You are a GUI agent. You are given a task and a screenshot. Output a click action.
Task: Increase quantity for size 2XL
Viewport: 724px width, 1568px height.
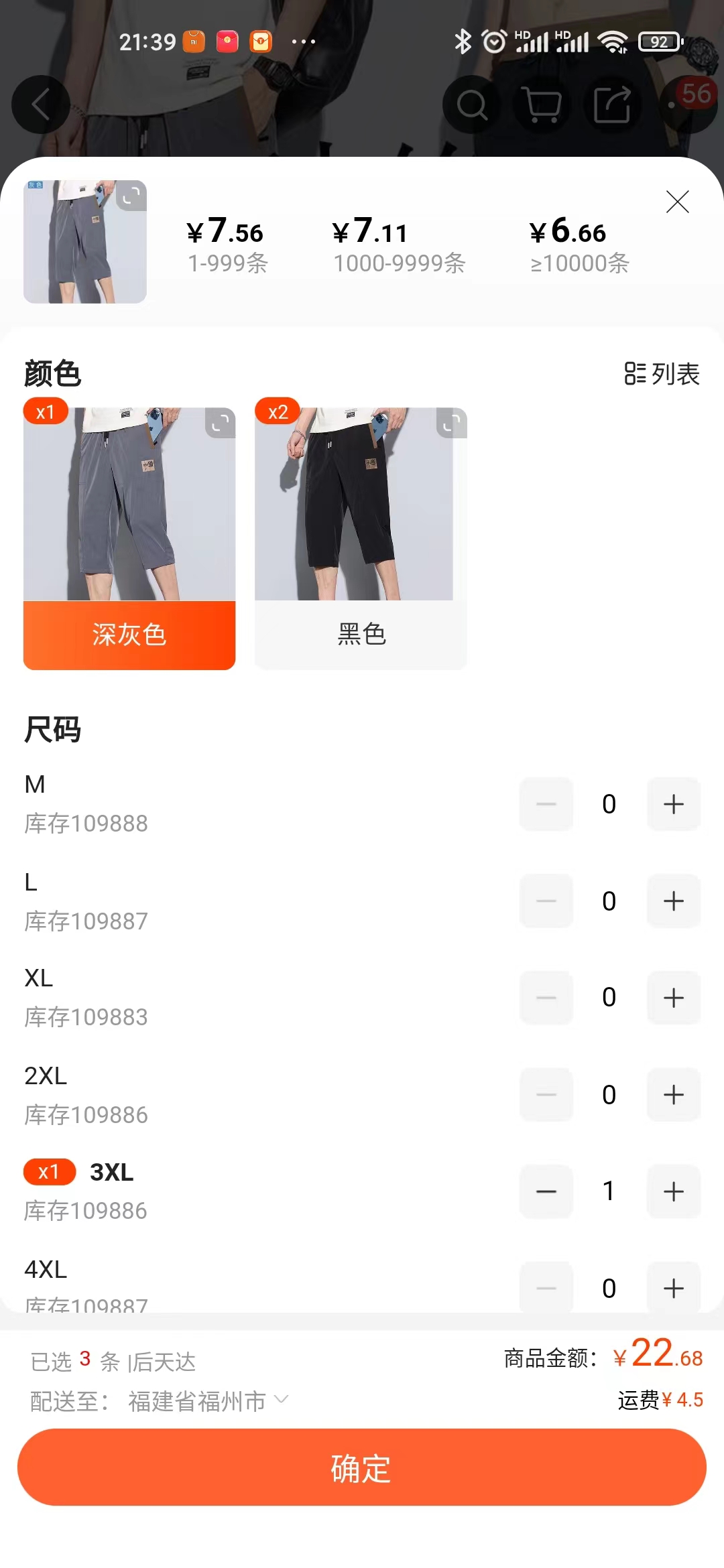(673, 1095)
